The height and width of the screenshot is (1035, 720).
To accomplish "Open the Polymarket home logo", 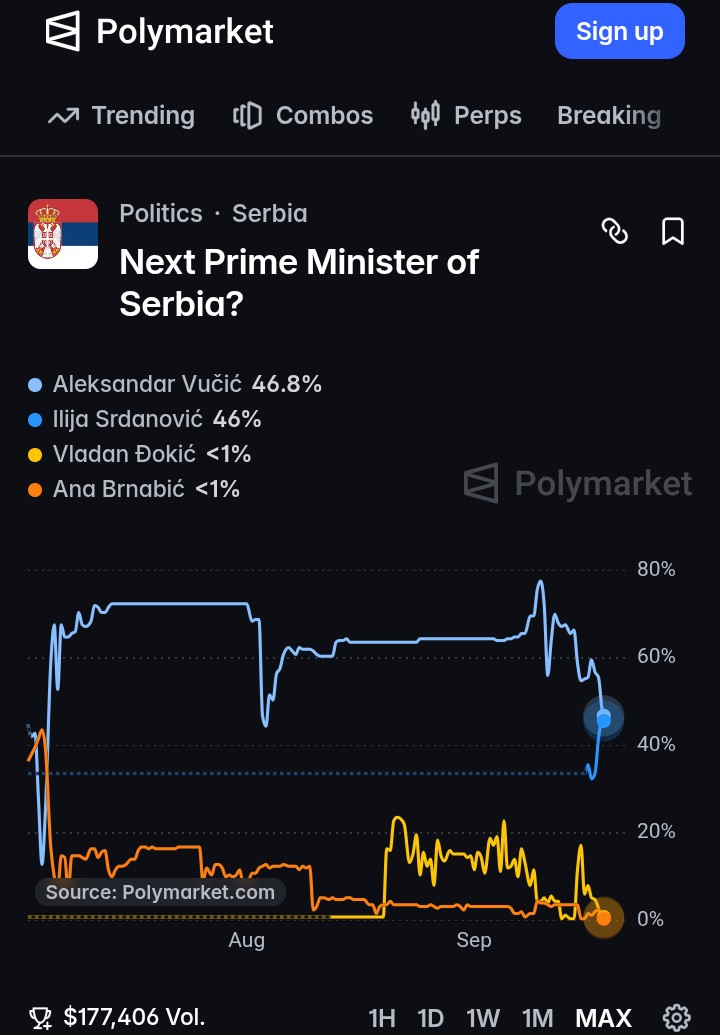I will 159,31.
